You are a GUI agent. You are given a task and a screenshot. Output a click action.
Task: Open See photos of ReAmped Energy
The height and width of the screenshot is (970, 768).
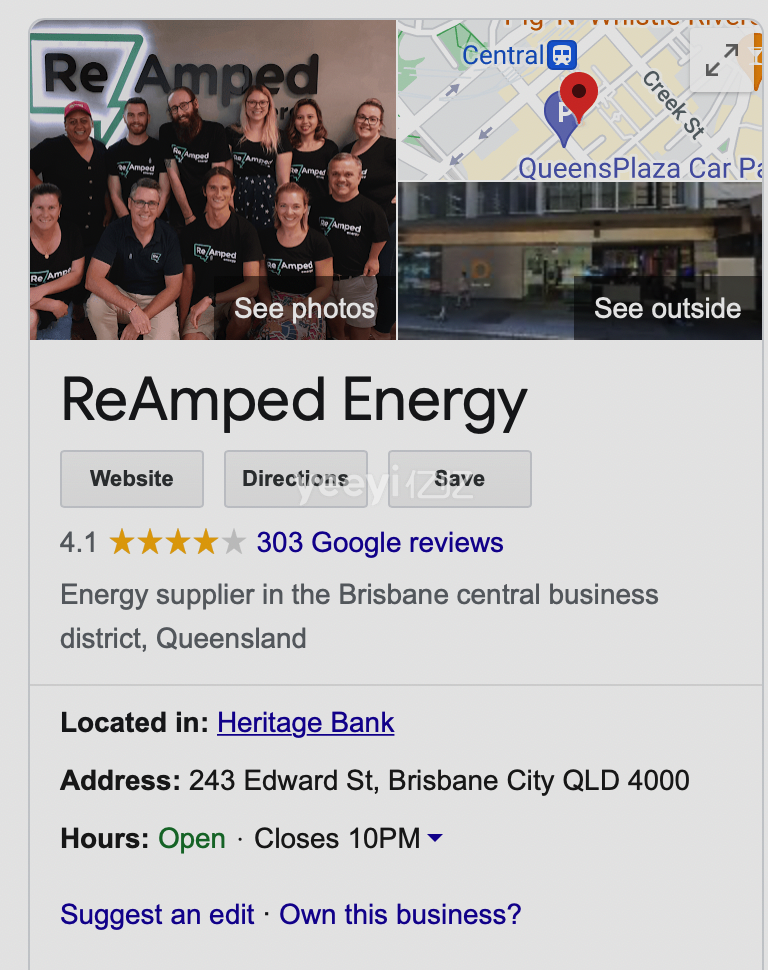coord(304,309)
